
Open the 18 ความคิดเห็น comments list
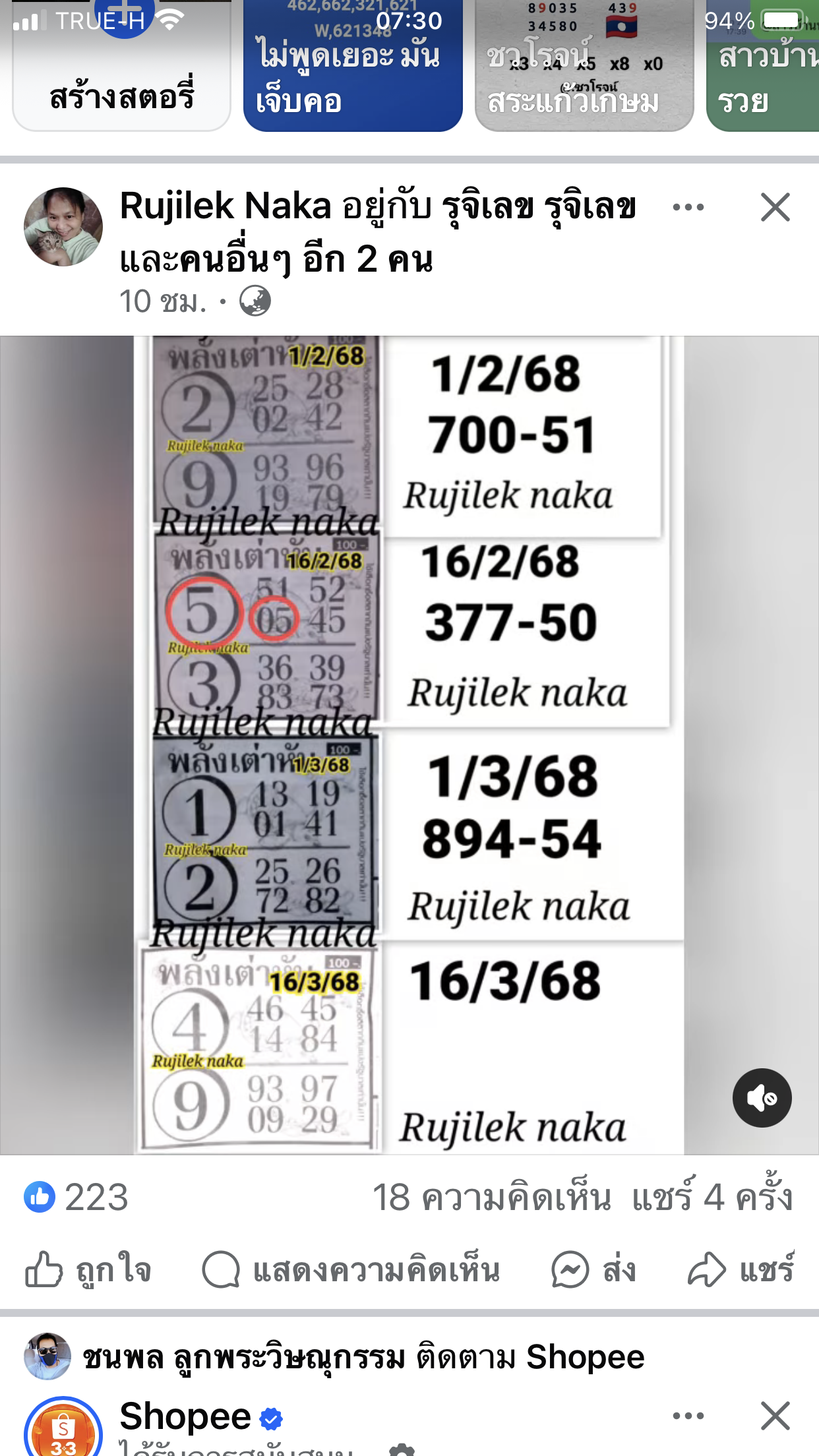pos(491,1197)
